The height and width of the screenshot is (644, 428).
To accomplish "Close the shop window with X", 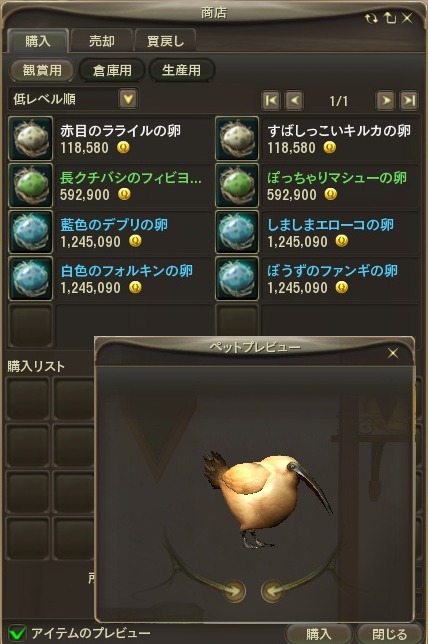I will [407, 18].
